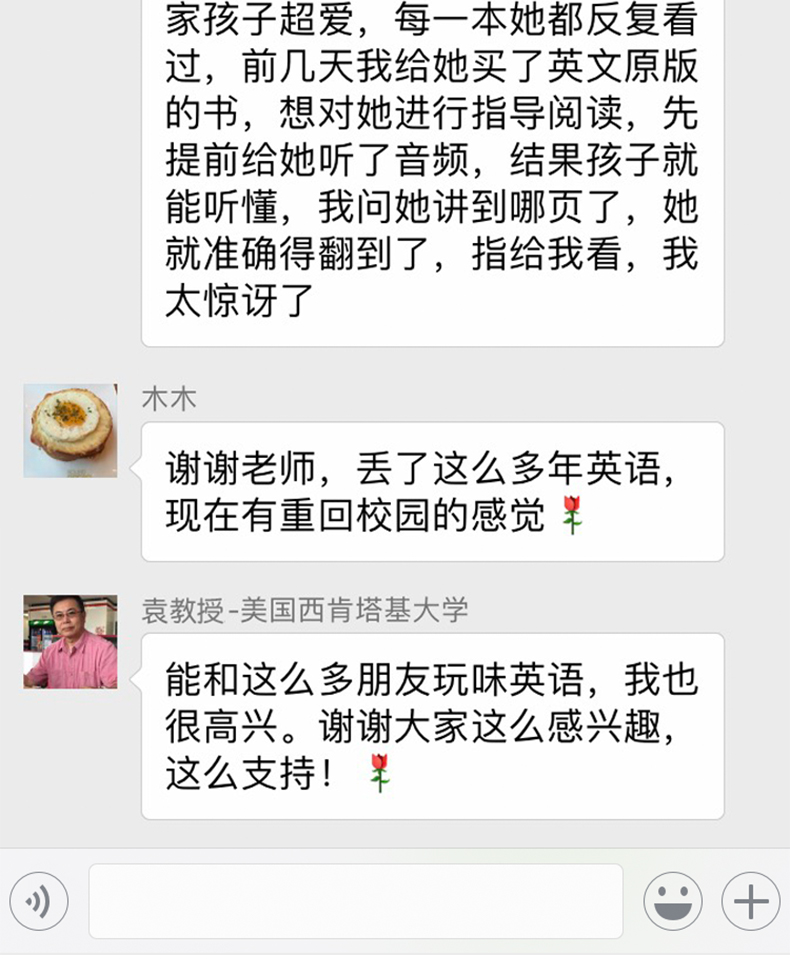The height and width of the screenshot is (959, 790).
Task: Tap the message text field
Action: pyautogui.click(x=355, y=902)
